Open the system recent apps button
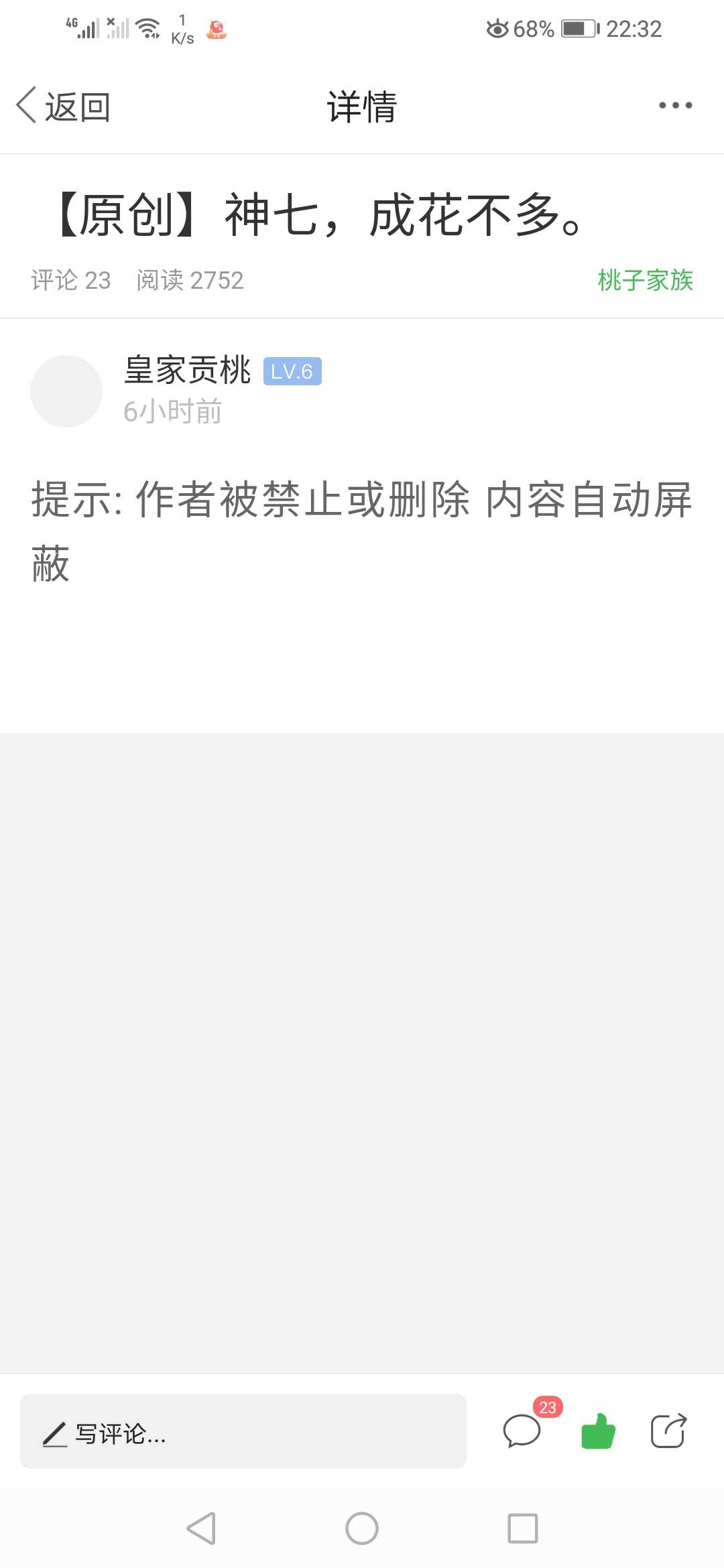The width and height of the screenshot is (724, 1568). [523, 1528]
